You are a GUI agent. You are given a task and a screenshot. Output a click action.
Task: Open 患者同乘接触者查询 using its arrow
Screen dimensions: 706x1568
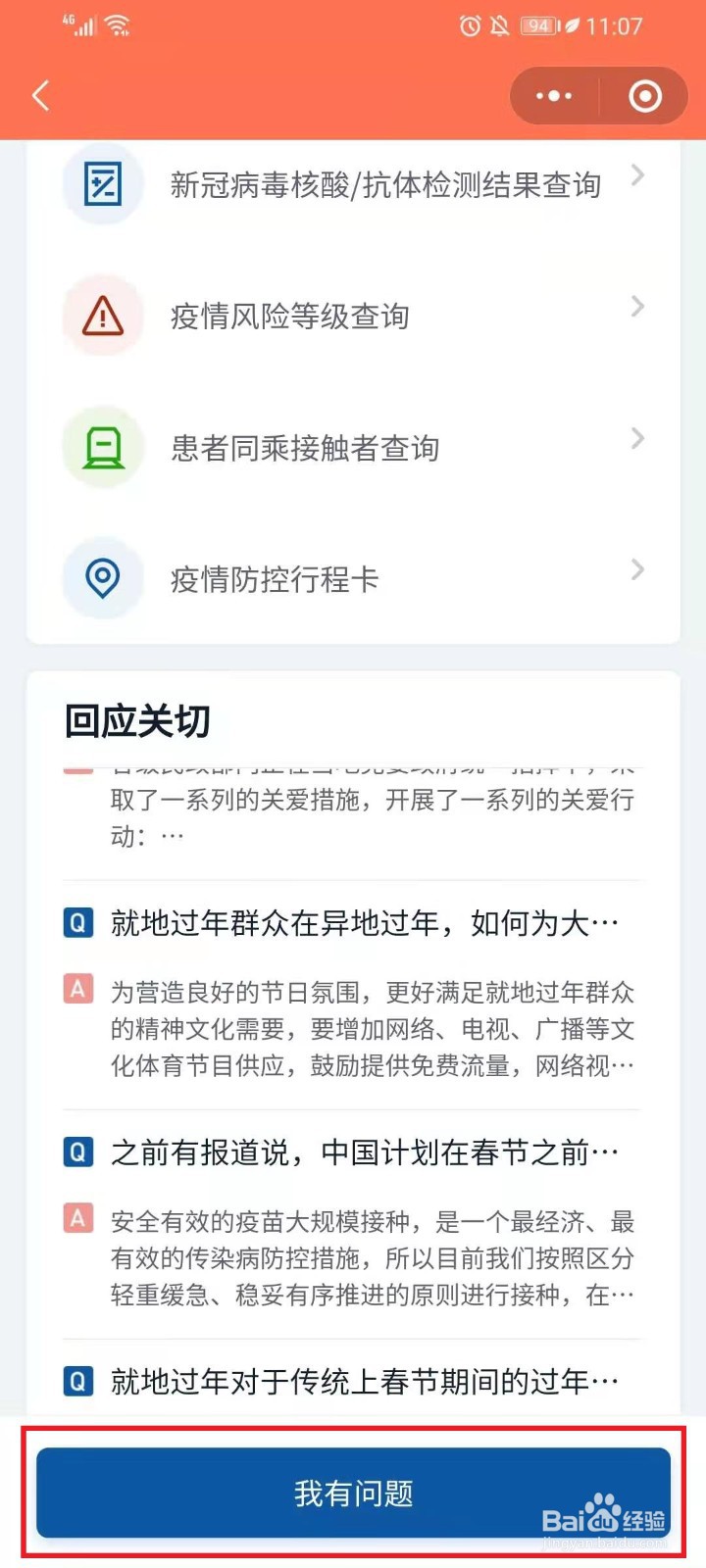point(637,439)
